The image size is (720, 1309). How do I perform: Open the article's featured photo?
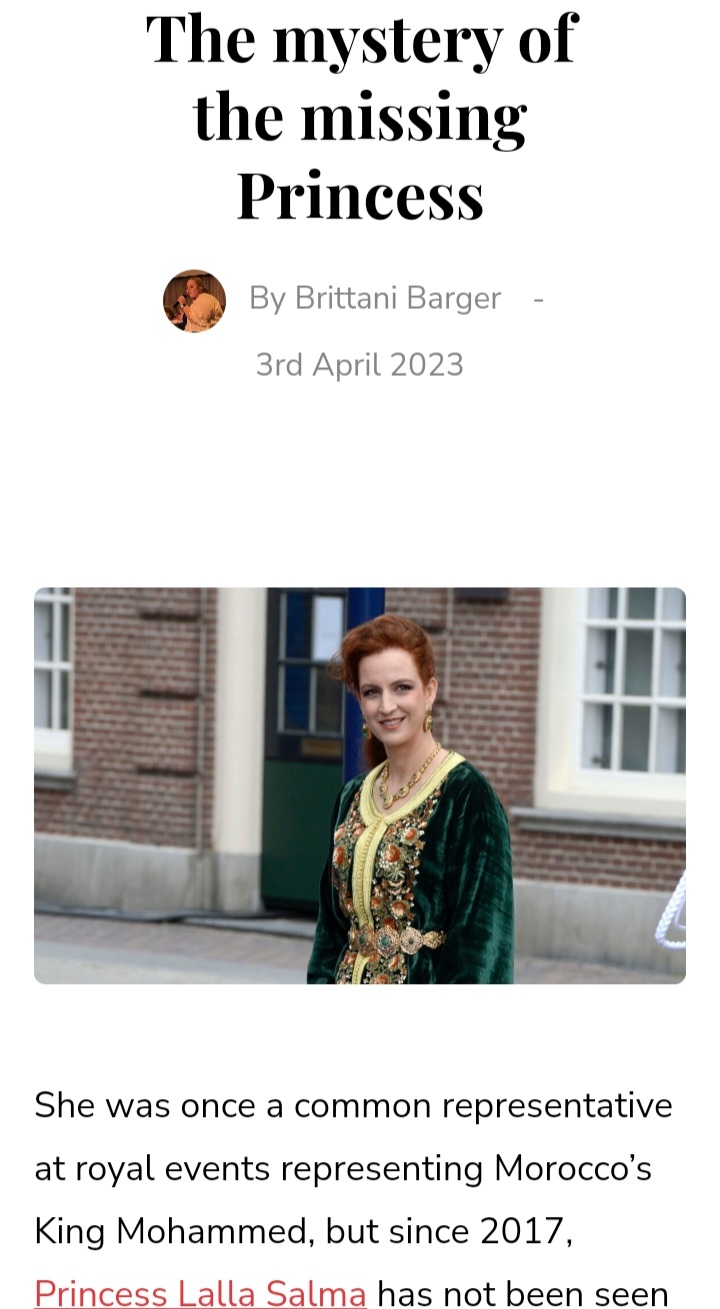pos(360,785)
